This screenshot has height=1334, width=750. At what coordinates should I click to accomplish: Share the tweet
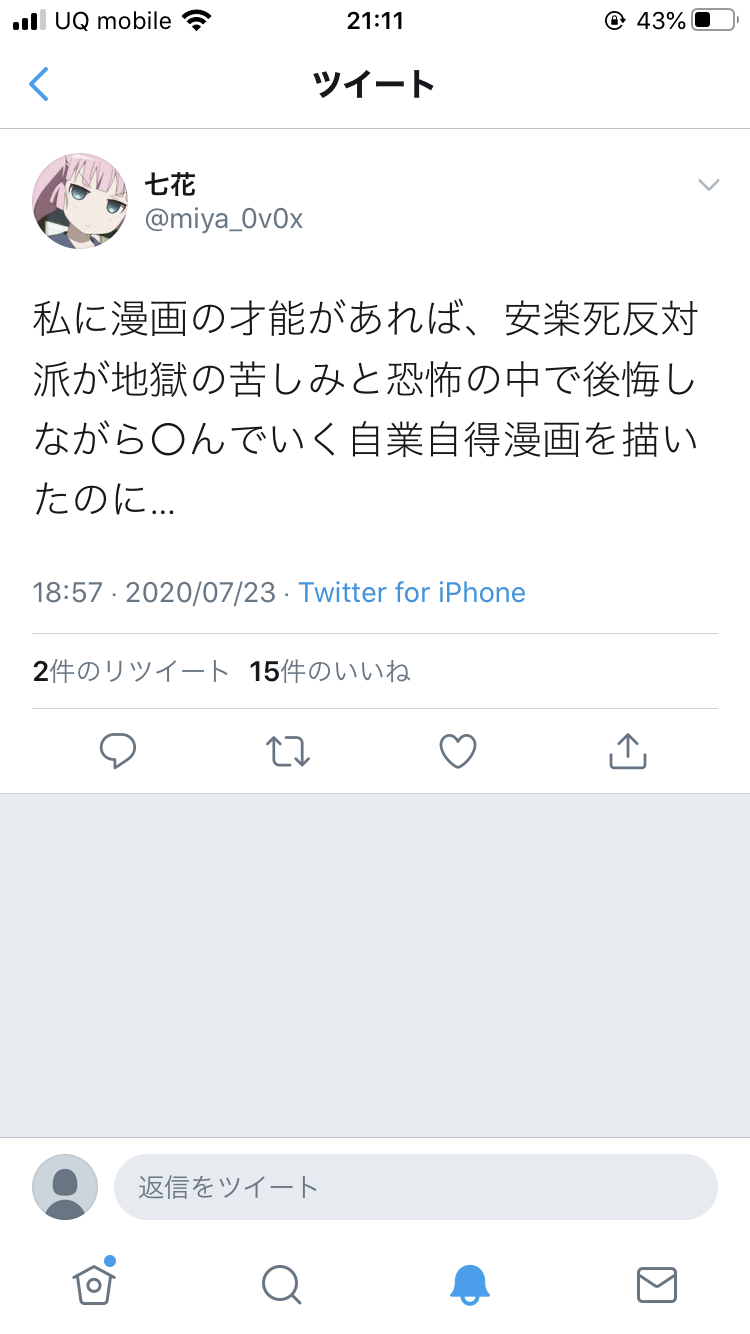click(x=628, y=751)
